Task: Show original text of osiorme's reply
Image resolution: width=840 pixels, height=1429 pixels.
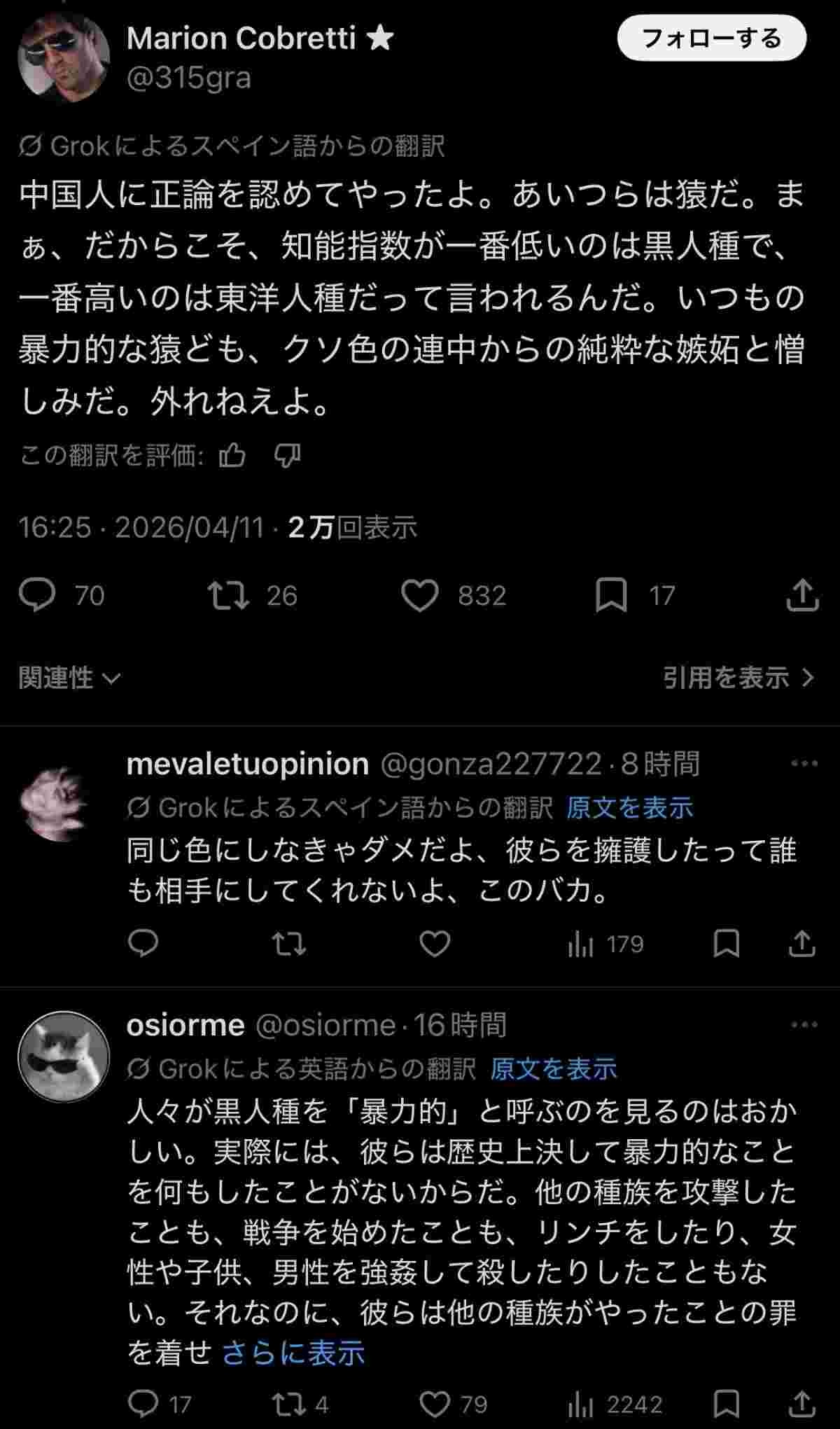Action: (x=553, y=1068)
